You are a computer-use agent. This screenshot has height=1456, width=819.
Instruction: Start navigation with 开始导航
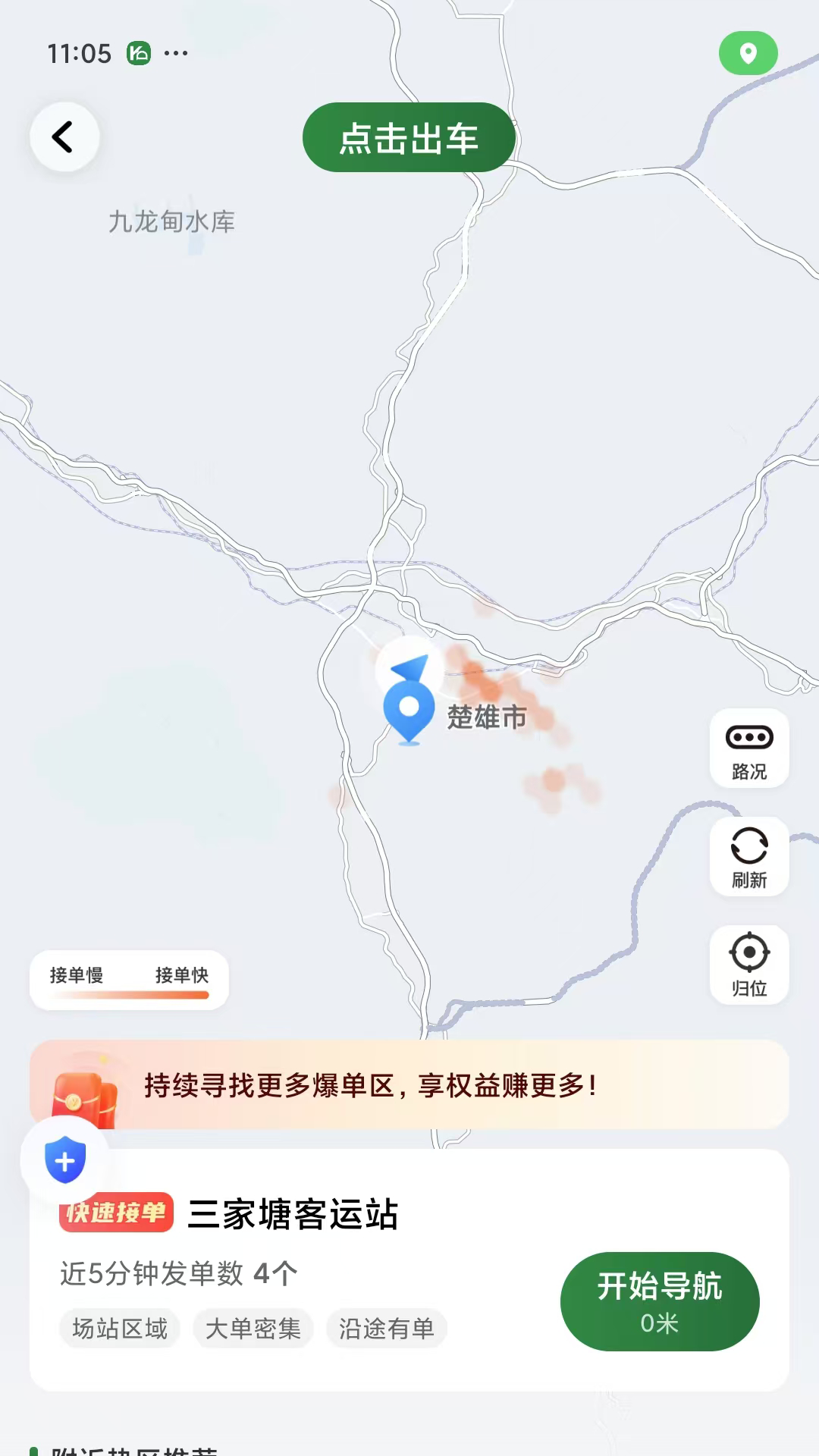tap(659, 1301)
